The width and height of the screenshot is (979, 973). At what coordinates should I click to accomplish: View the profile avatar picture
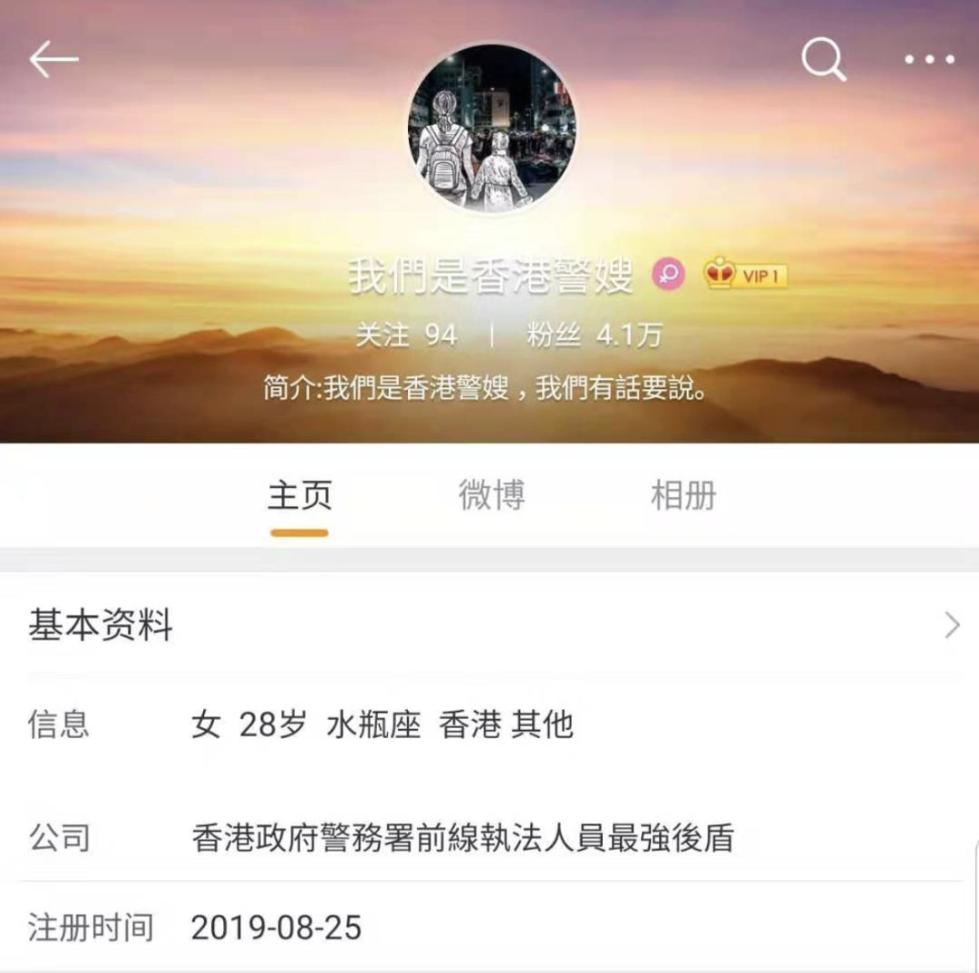491,128
